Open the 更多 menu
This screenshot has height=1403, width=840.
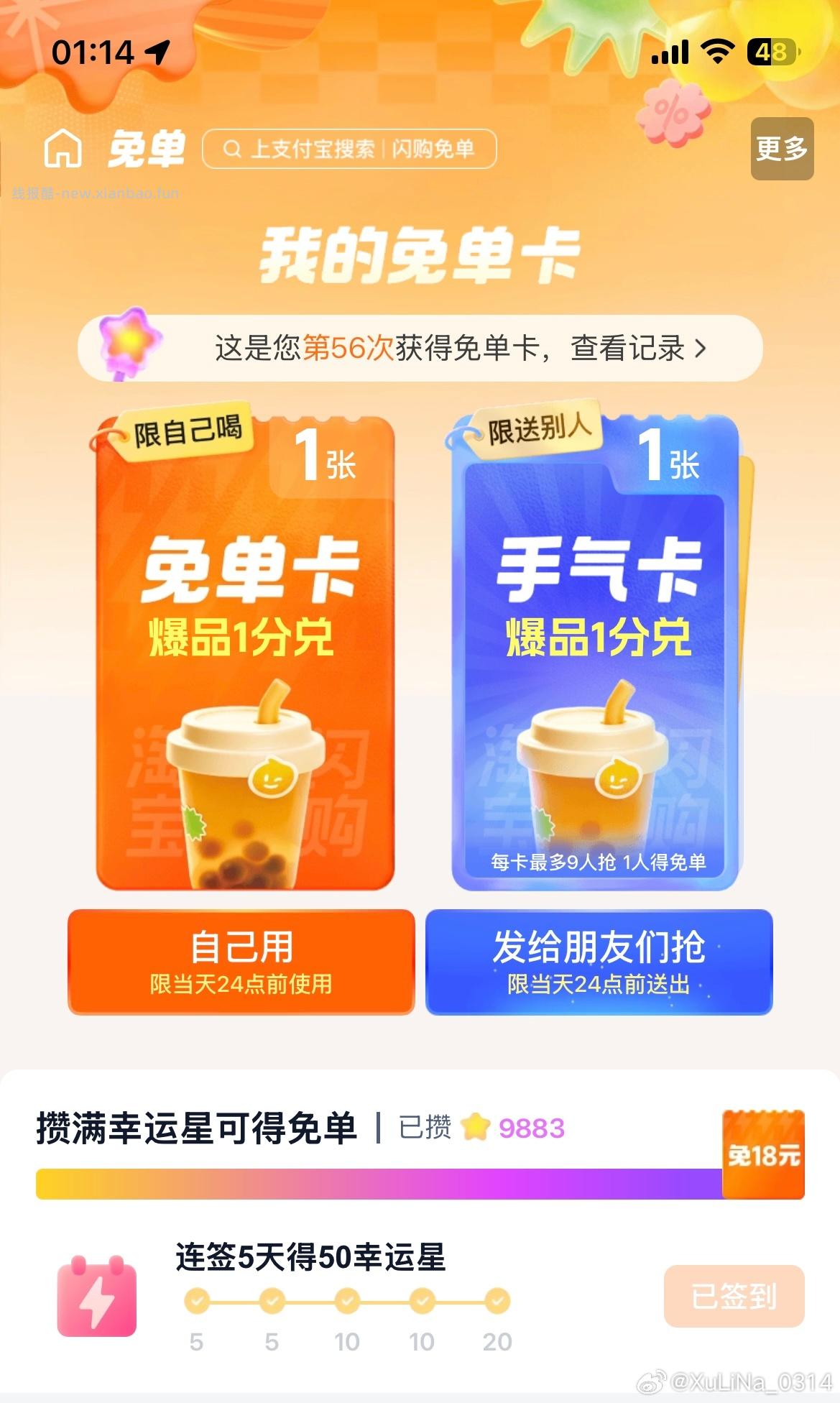point(782,149)
